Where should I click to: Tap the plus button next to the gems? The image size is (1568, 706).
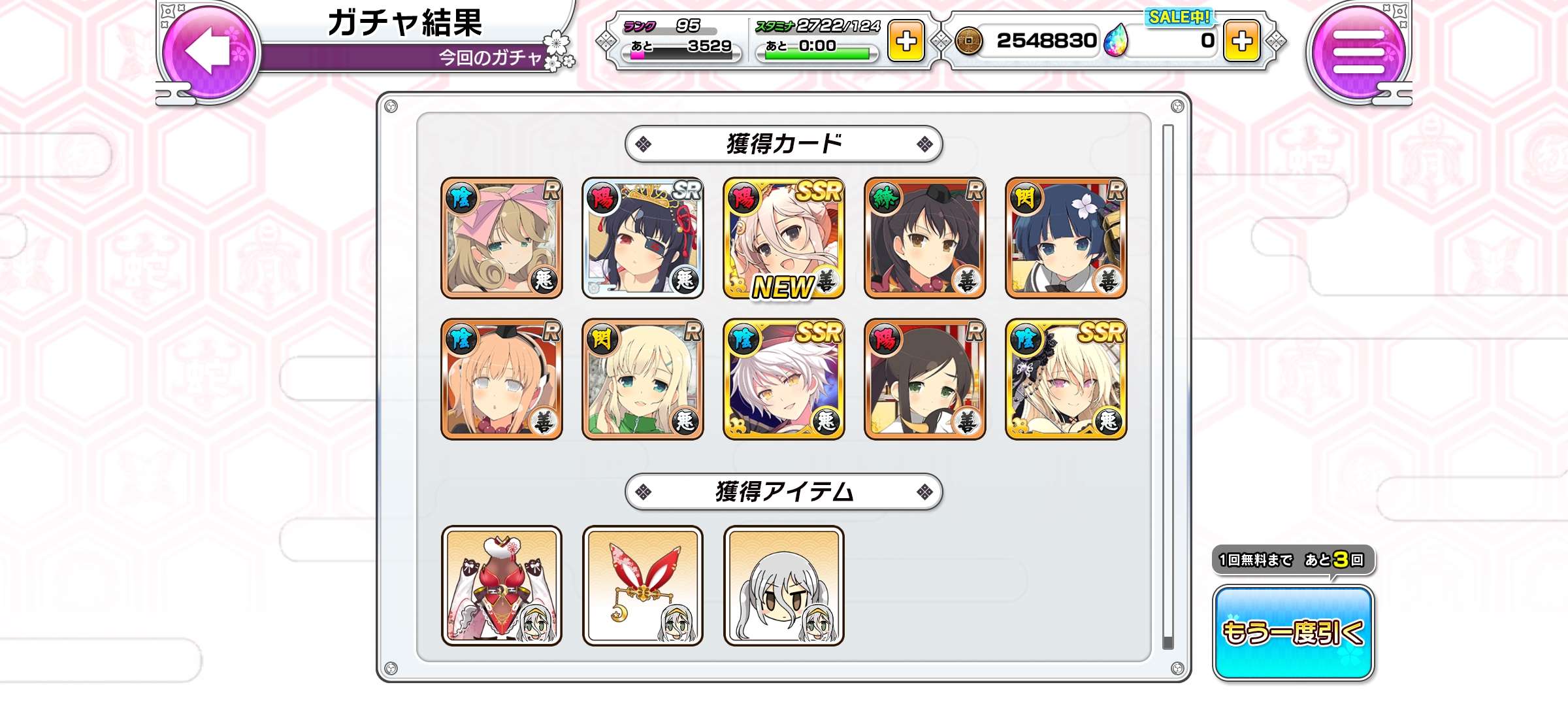[1241, 42]
